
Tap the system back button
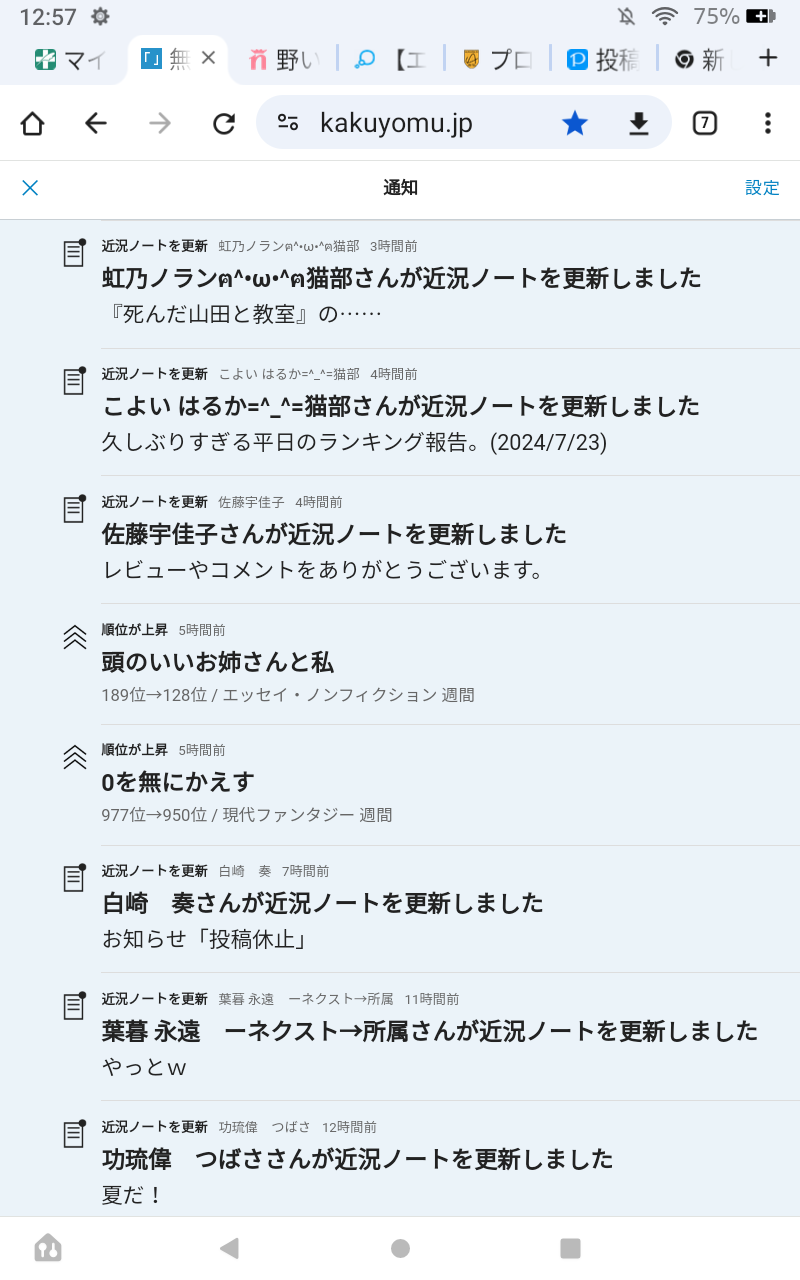click(229, 1248)
